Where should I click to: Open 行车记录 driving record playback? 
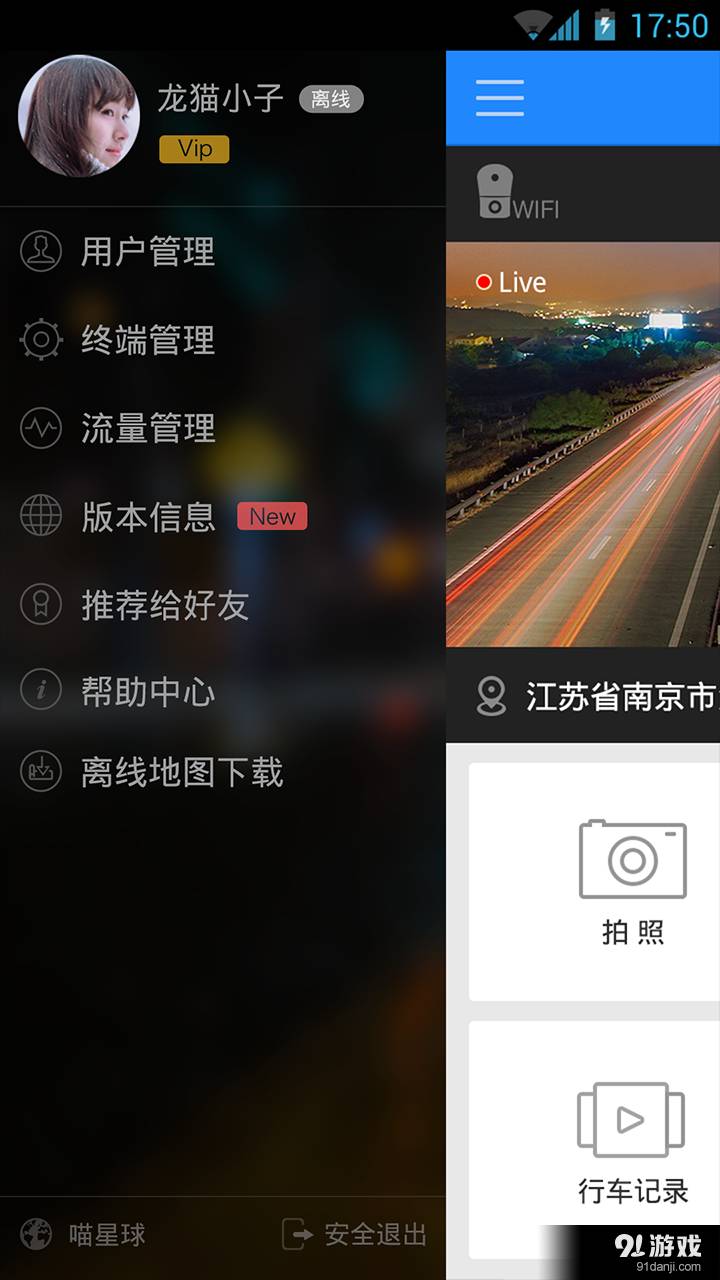(631, 1118)
